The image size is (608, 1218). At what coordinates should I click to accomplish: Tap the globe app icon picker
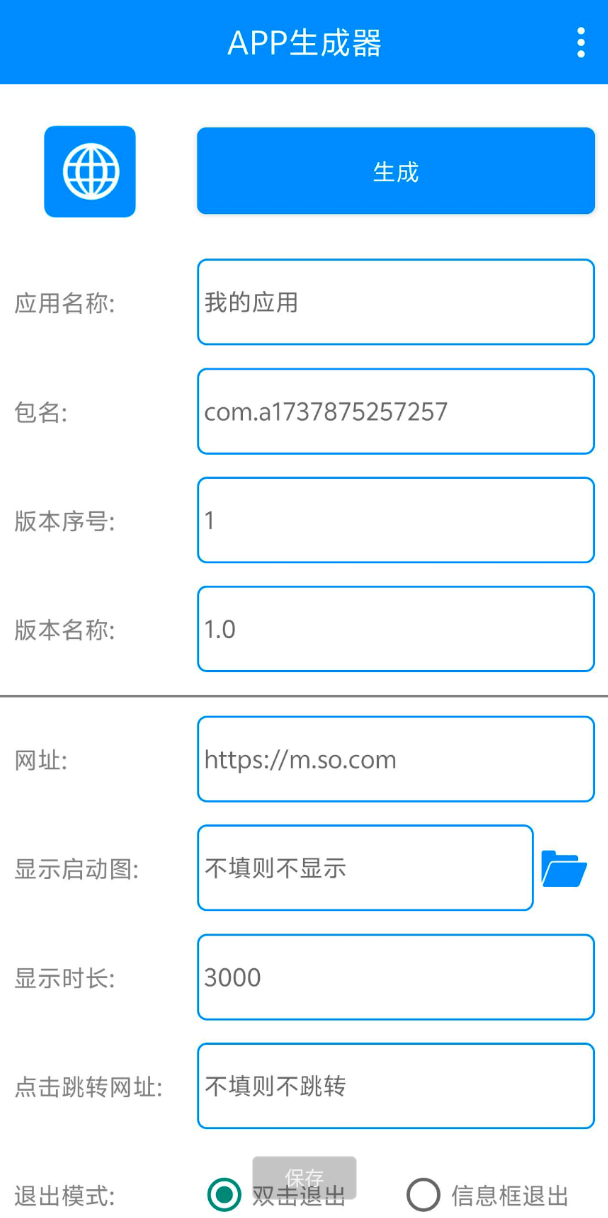[x=90, y=172]
